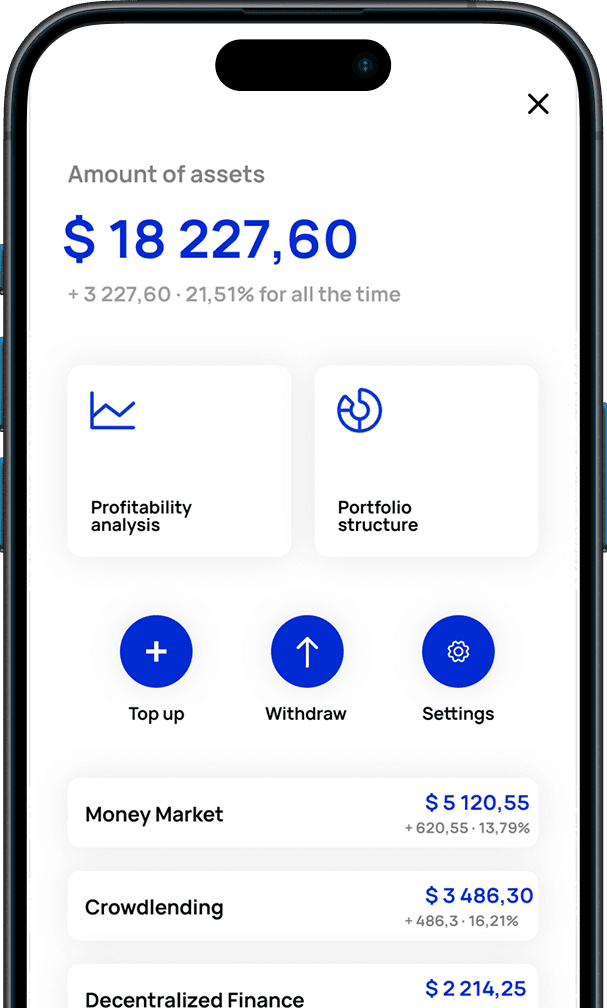Tap the Withdraw arrow button
607x1008 pixels.
(307, 652)
